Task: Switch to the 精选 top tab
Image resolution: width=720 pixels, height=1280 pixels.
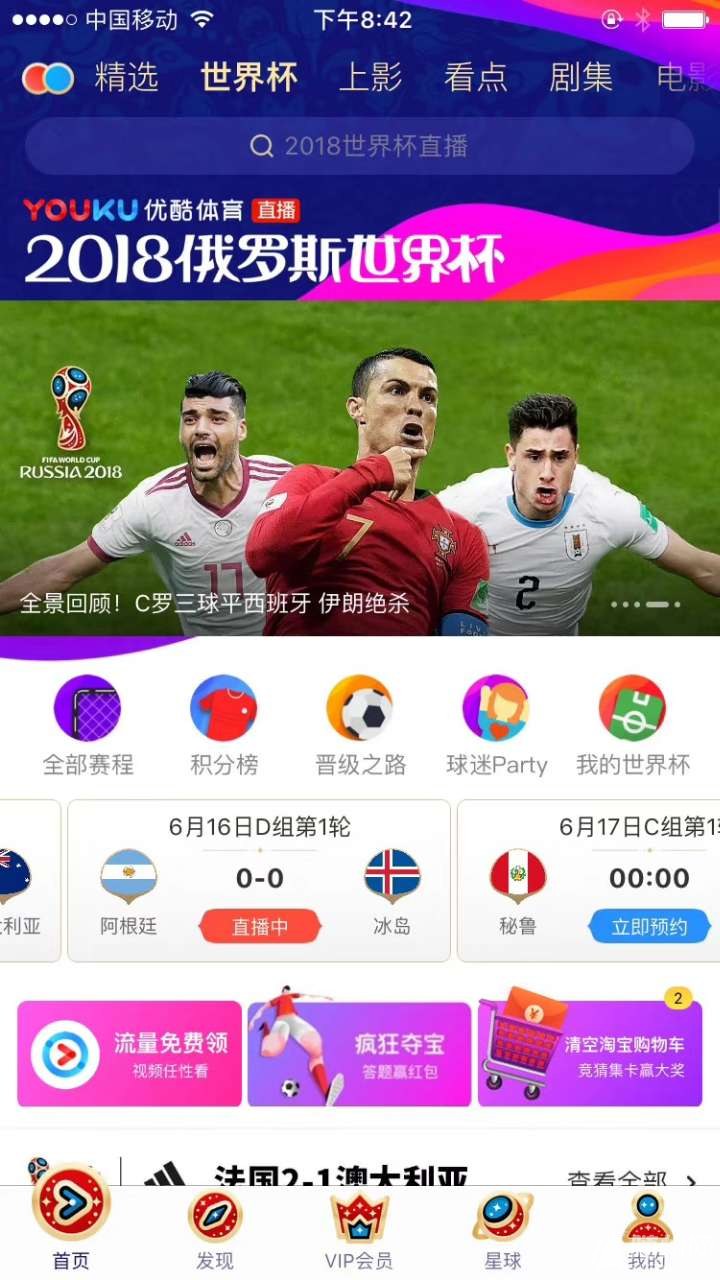Action: click(126, 77)
